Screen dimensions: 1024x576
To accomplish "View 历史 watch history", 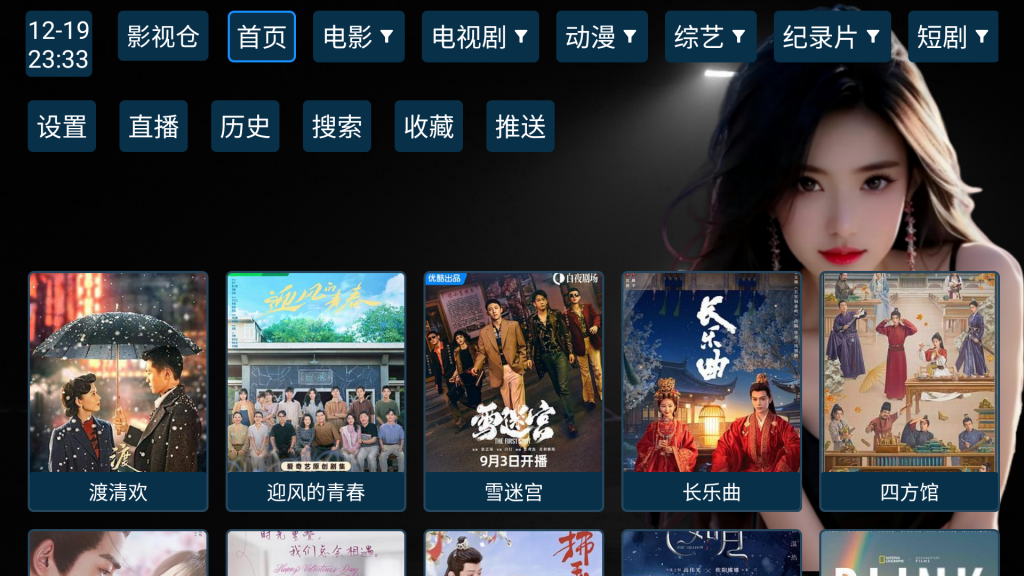I will tap(245, 126).
